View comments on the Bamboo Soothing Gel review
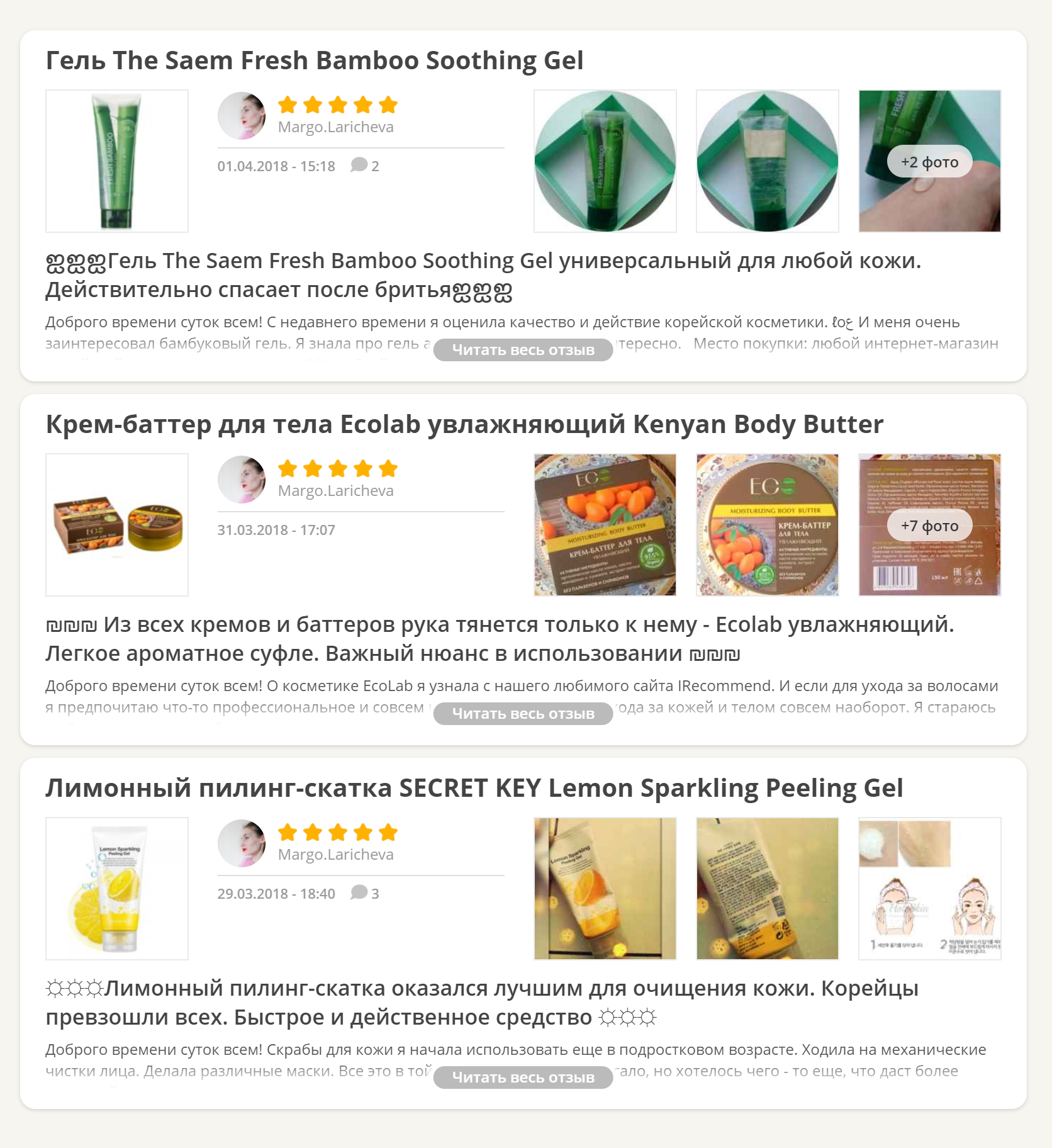This screenshot has height=1148, width=1052. 365,166
